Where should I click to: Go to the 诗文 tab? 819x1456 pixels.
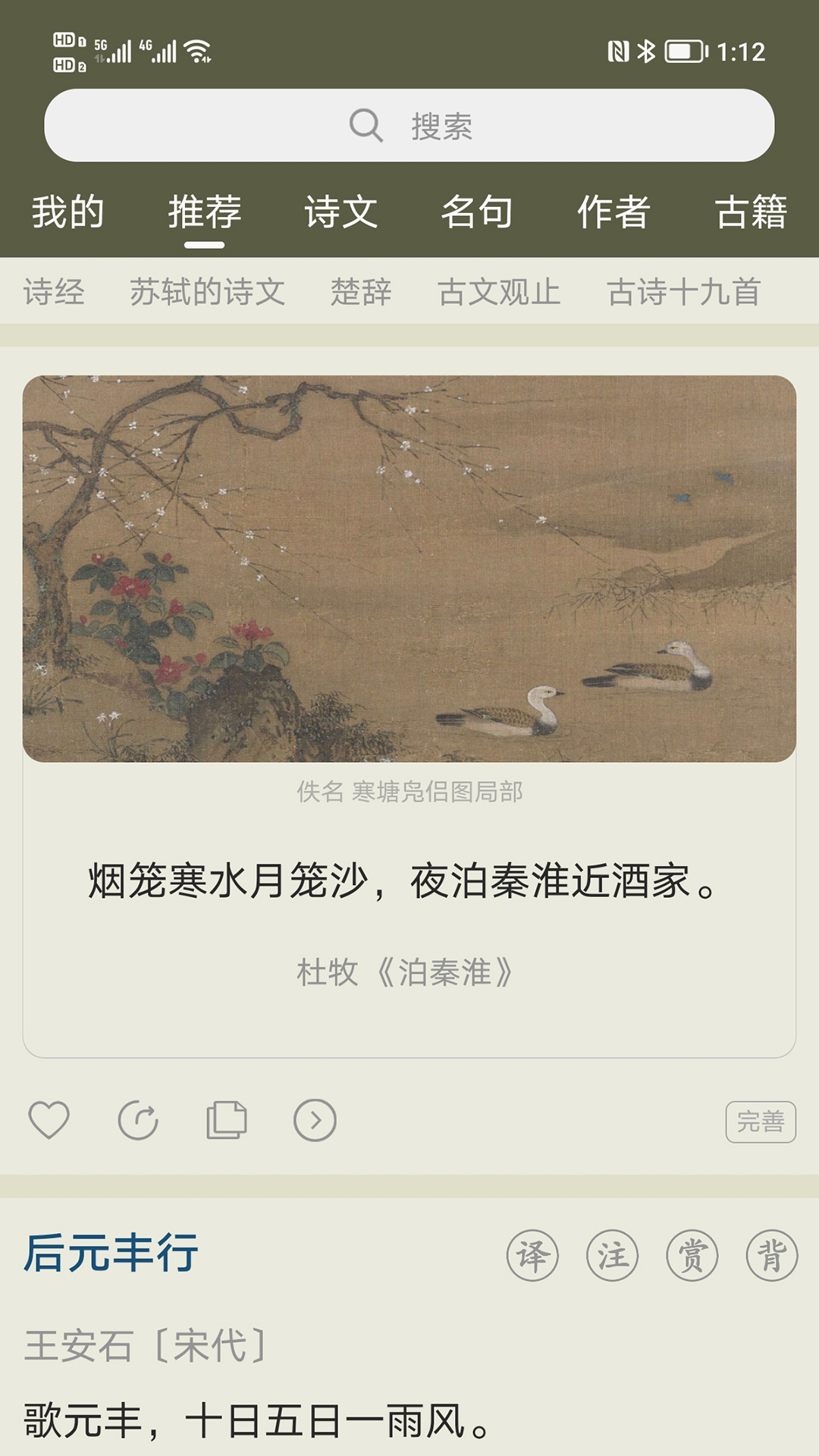(x=340, y=212)
